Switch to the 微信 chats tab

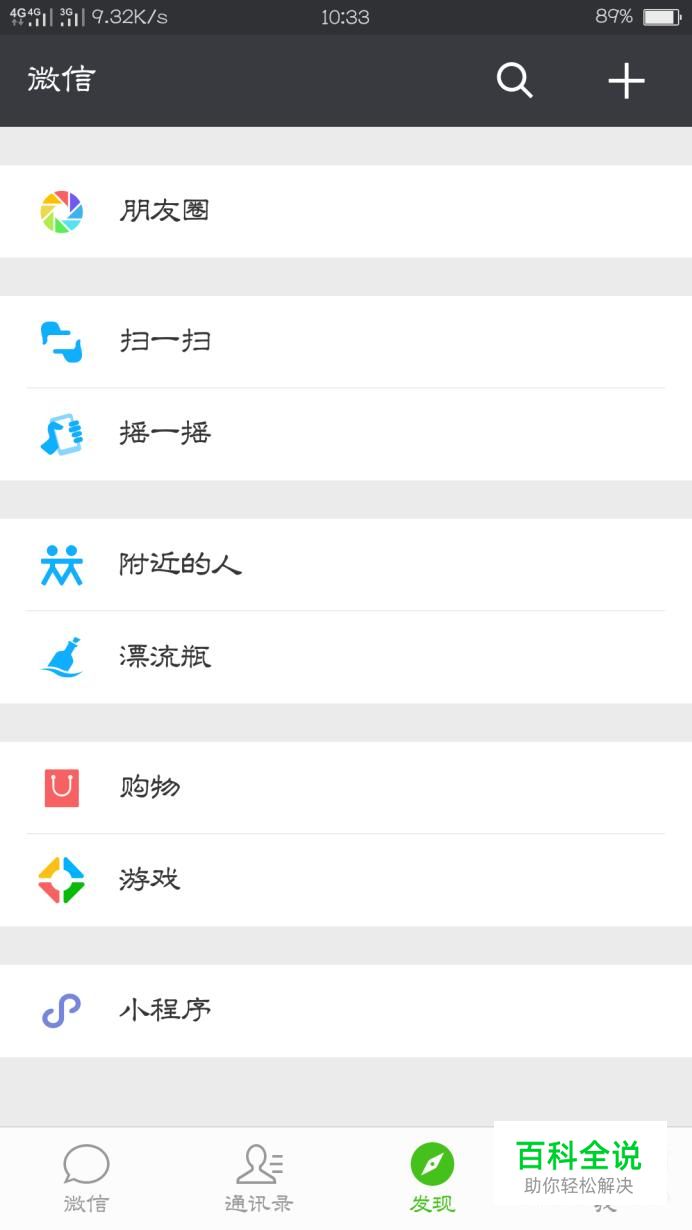click(86, 1179)
